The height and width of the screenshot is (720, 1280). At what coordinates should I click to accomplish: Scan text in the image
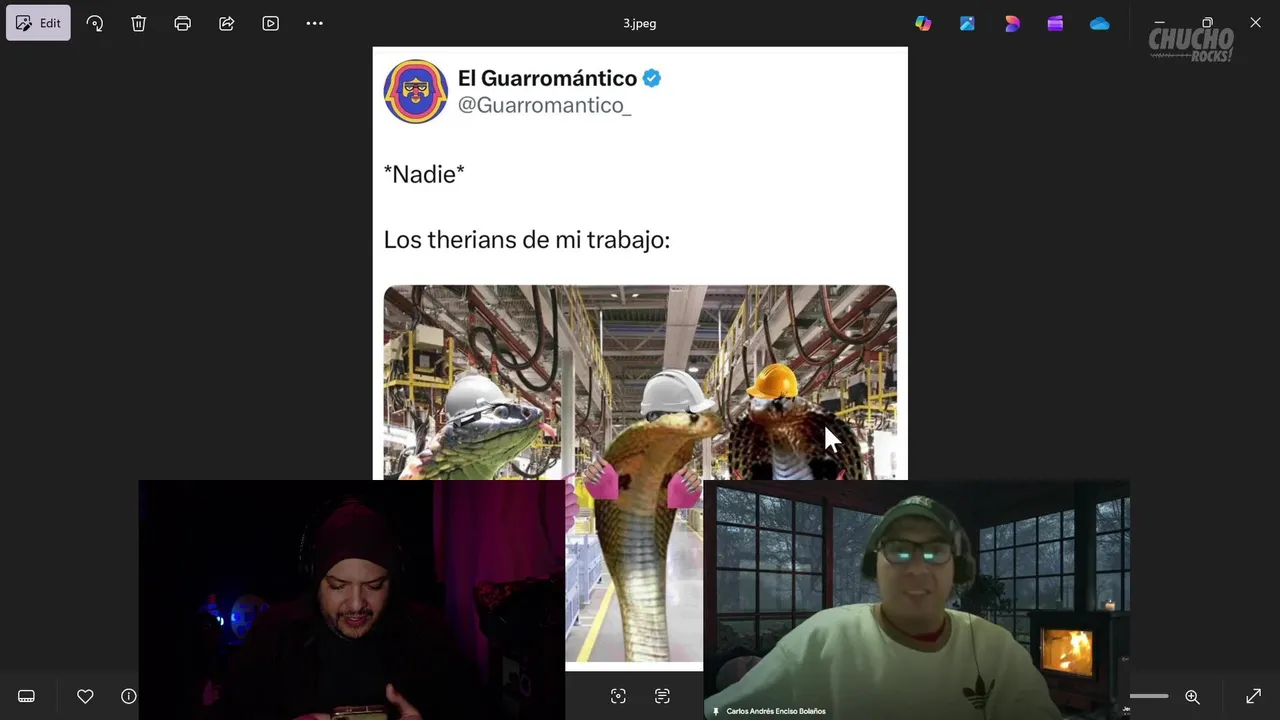[662, 696]
